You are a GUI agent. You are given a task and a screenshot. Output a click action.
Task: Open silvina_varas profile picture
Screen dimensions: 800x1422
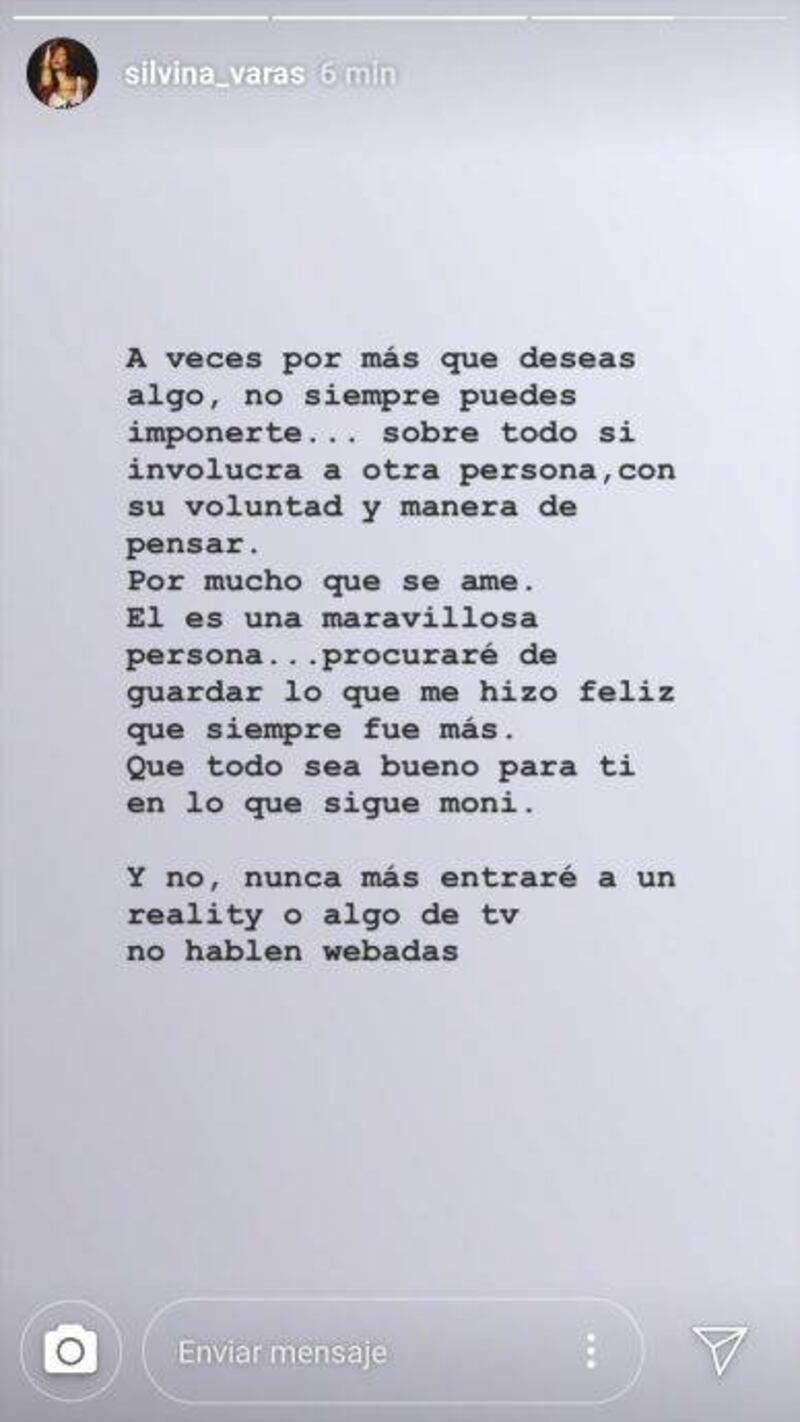click(62, 74)
